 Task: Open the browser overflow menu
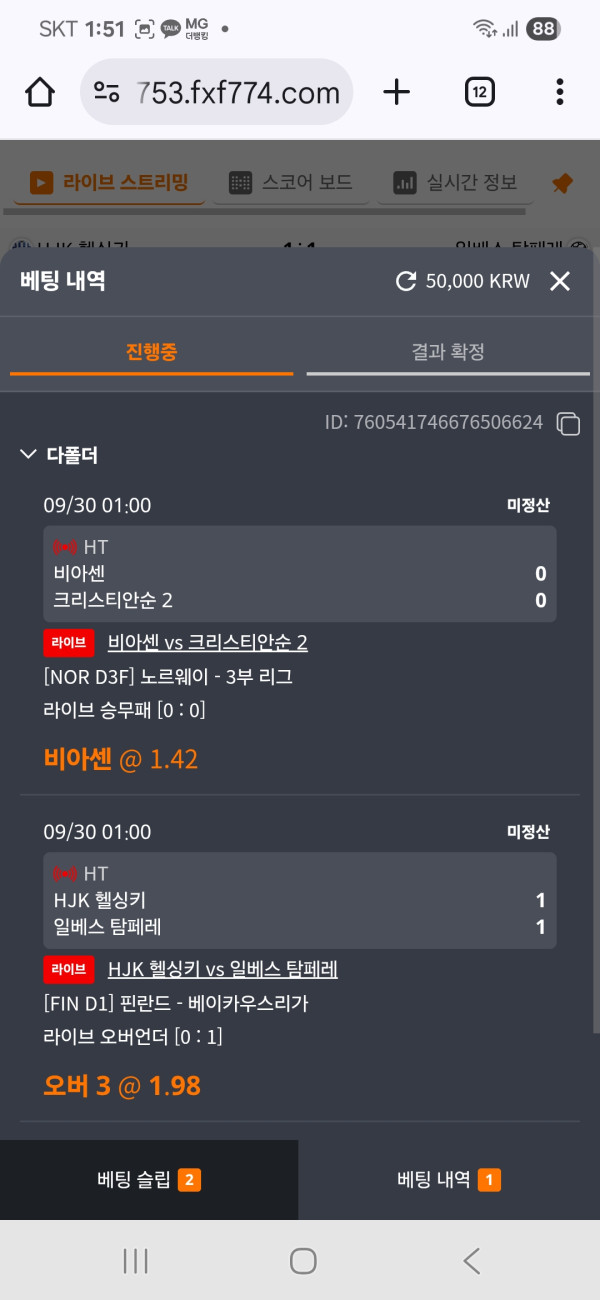coord(559,92)
